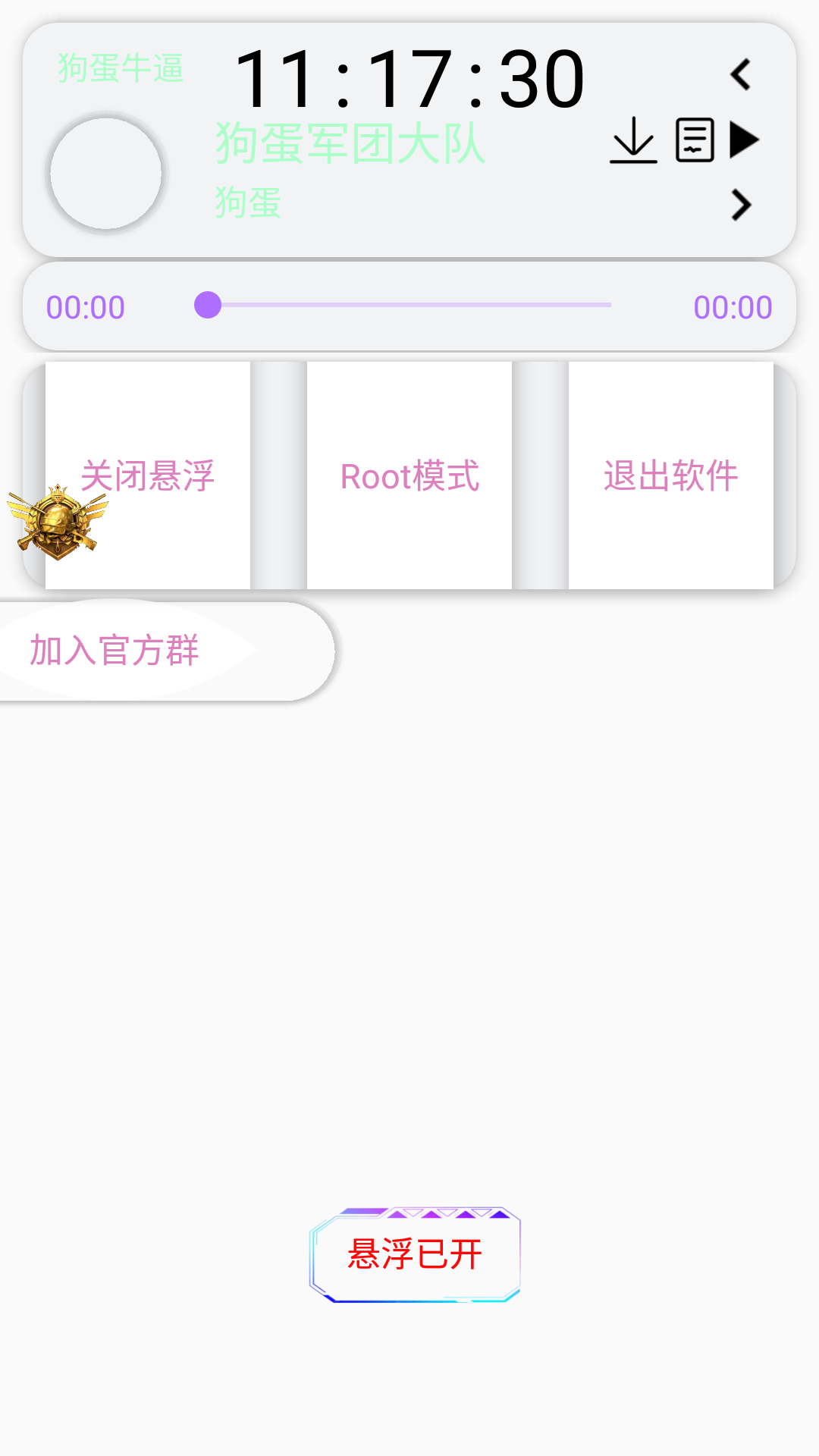Play the current song

click(743, 140)
